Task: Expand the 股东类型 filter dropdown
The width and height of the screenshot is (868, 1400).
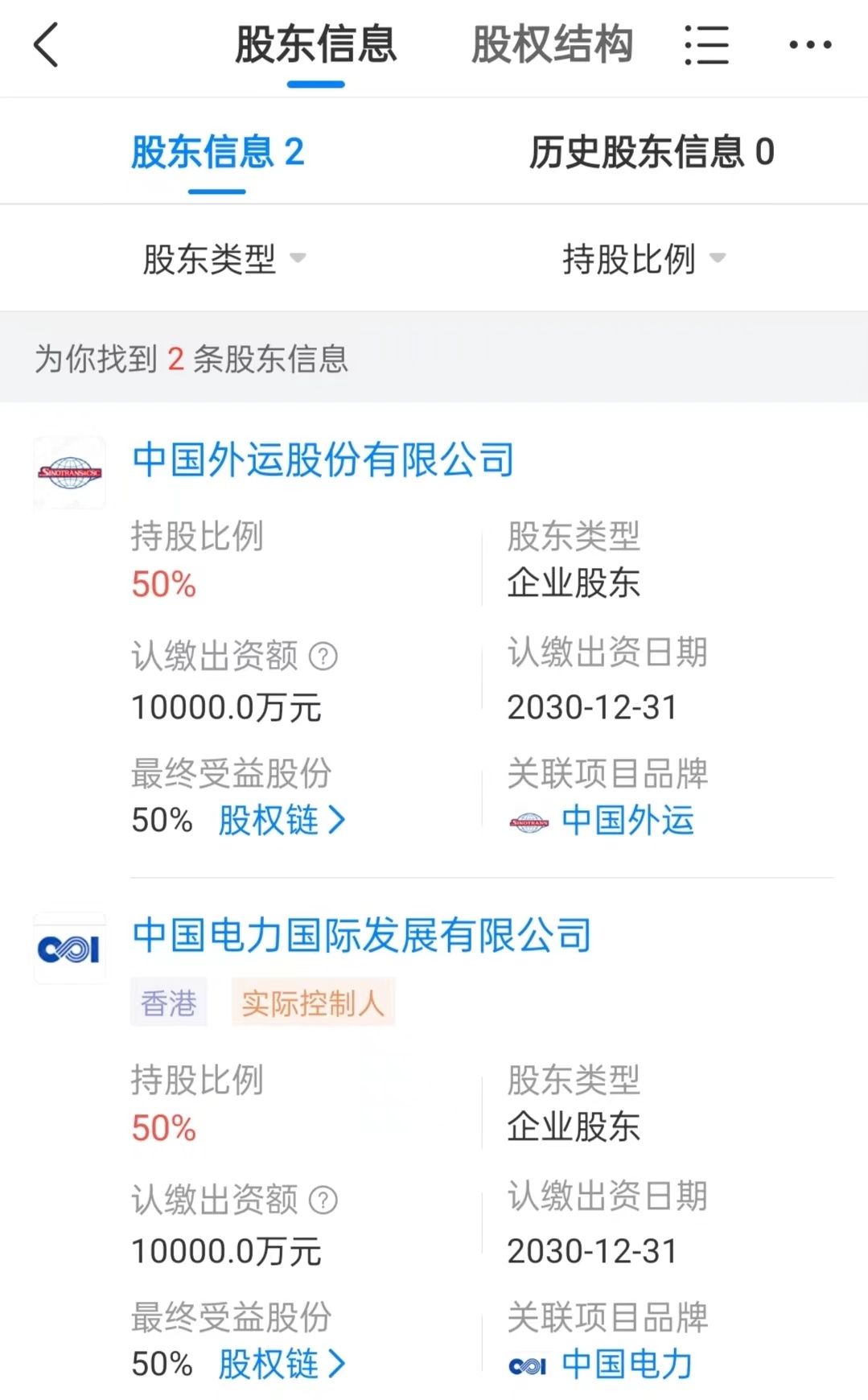Action: [x=224, y=259]
